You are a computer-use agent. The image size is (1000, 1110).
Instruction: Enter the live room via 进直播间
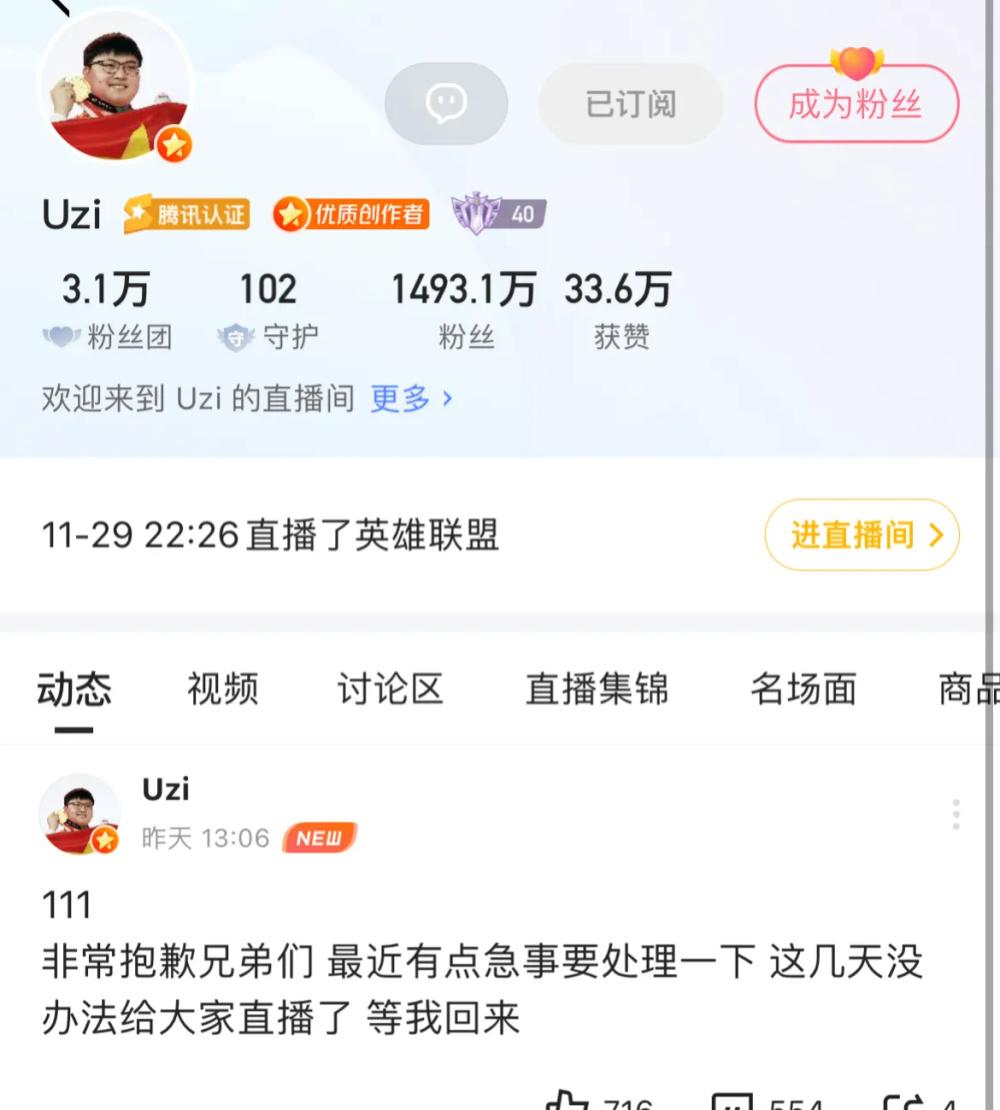tap(862, 535)
